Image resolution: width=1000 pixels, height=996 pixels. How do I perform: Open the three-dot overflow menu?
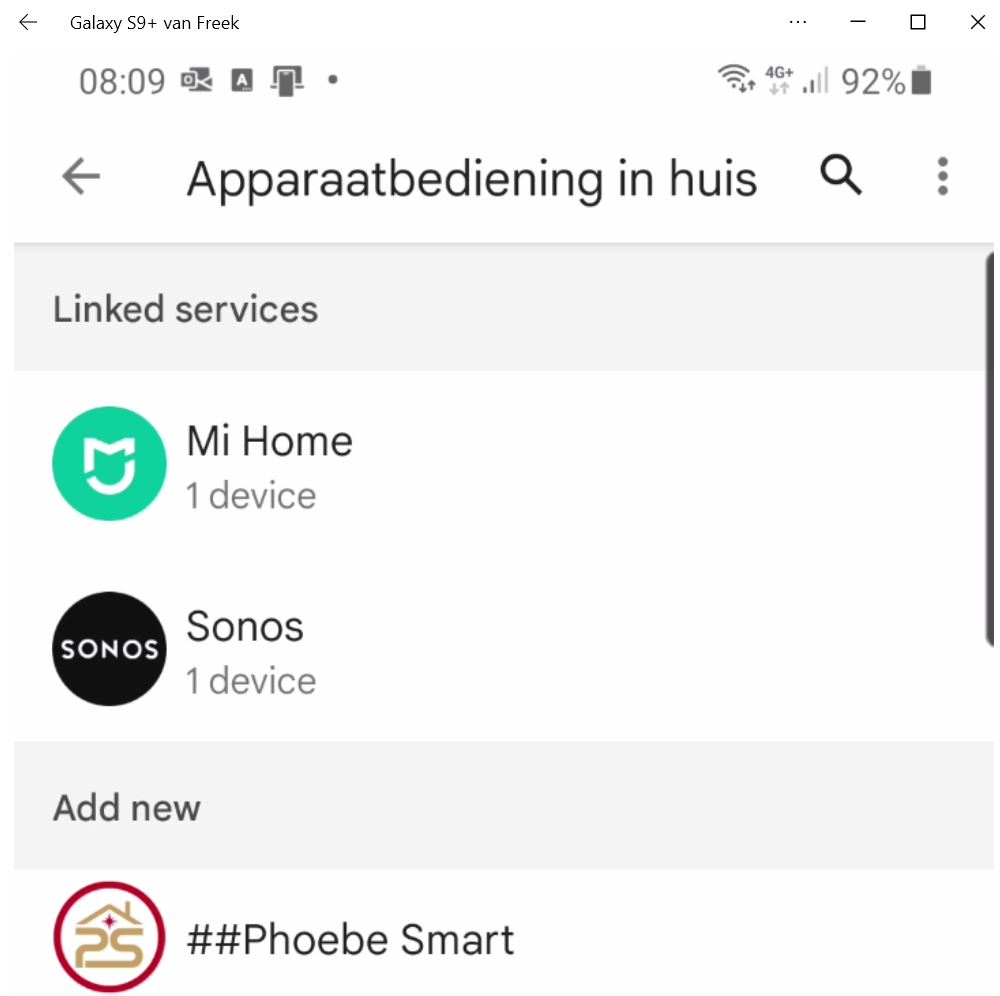click(x=942, y=177)
